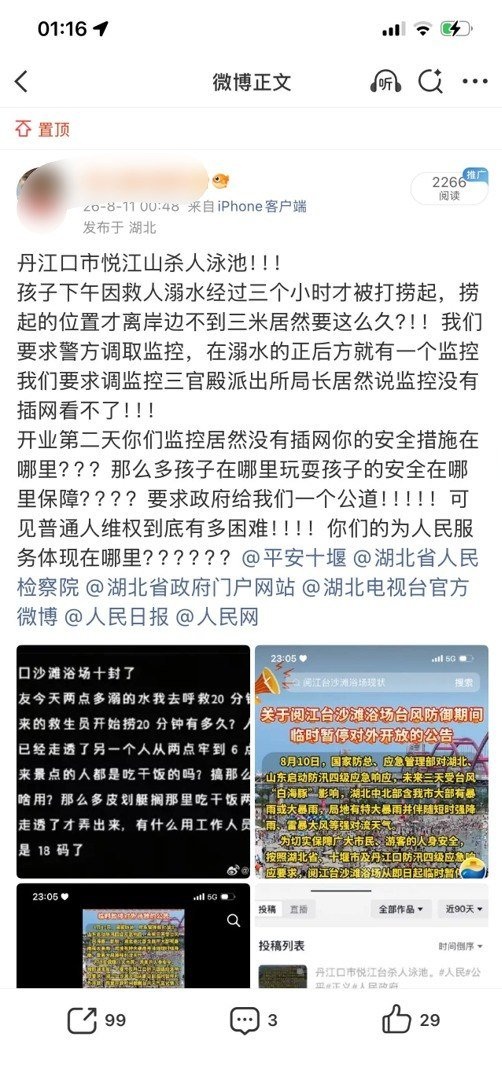Open the @湖北省人民检察院 mention
Screen dimensions: 502x1092
(248, 572)
